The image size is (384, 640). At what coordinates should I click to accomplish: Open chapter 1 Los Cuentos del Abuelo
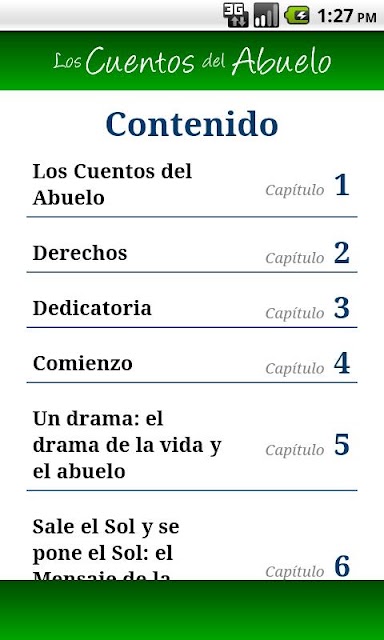point(192,185)
